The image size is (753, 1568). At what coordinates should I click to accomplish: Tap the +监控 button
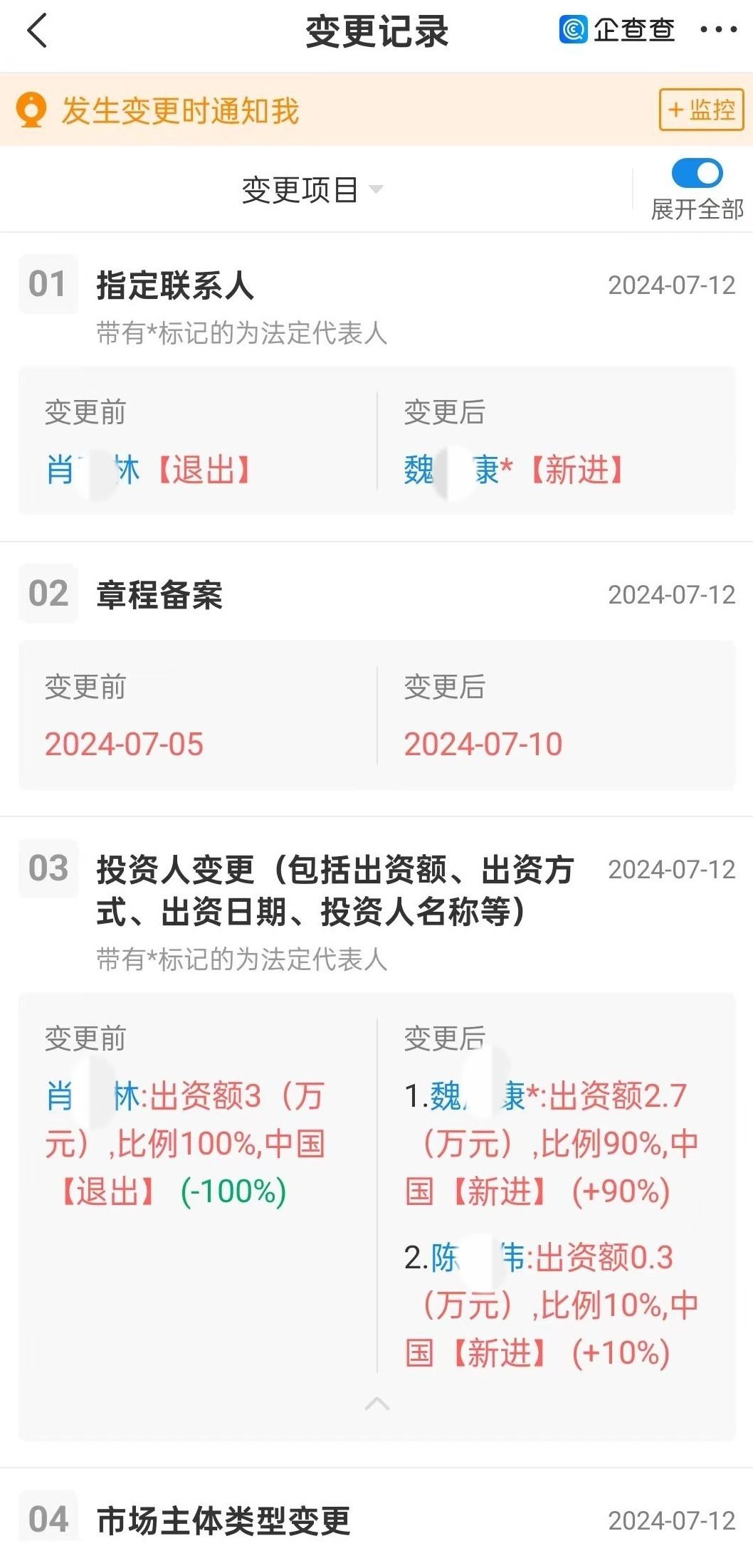(701, 110)
